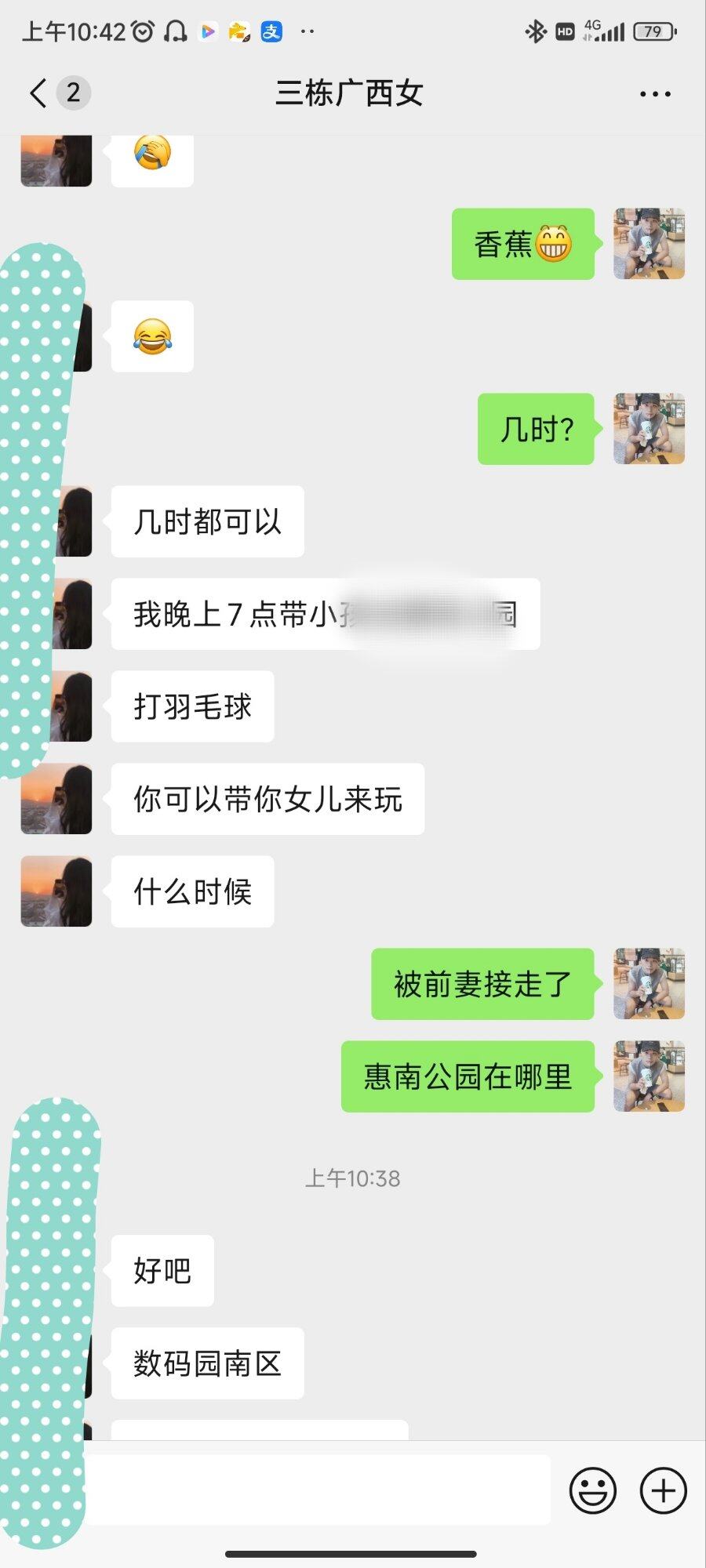
Task: Open the chat options menu
Action: tap(655, 94)
